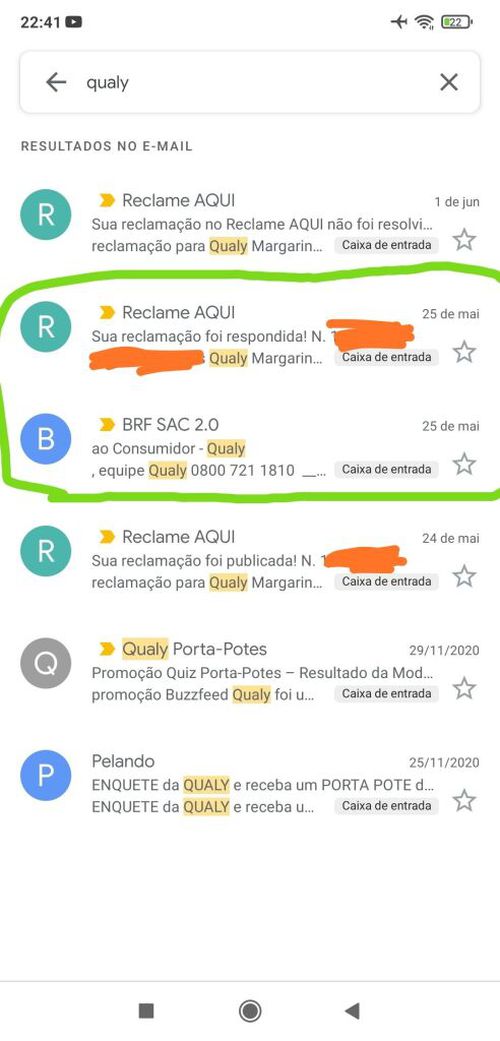Screen dimensions: 500x1041
Task: Star the Reclame AQUI email from 1 de jun
Action: (x=464, y=239)
